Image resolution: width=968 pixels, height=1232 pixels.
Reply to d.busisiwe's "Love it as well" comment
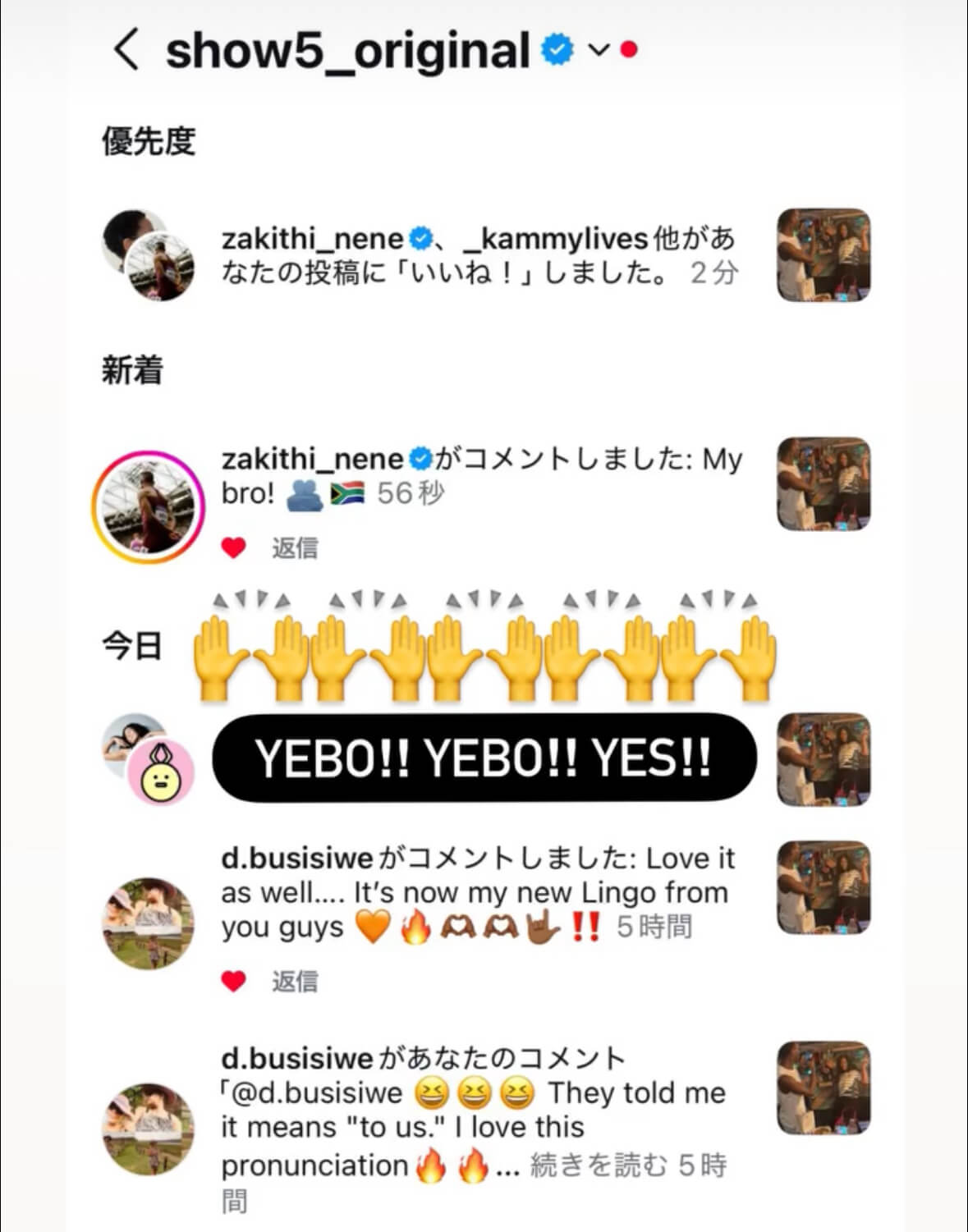pos(295,982)
